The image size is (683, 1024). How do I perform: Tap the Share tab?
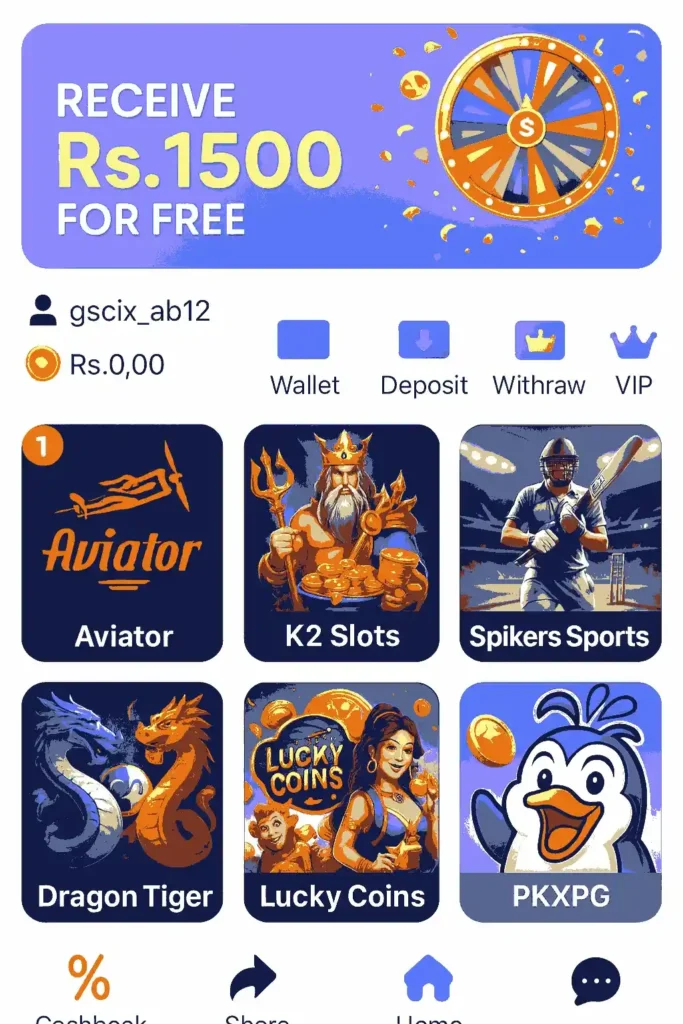[x=255, y=985]
